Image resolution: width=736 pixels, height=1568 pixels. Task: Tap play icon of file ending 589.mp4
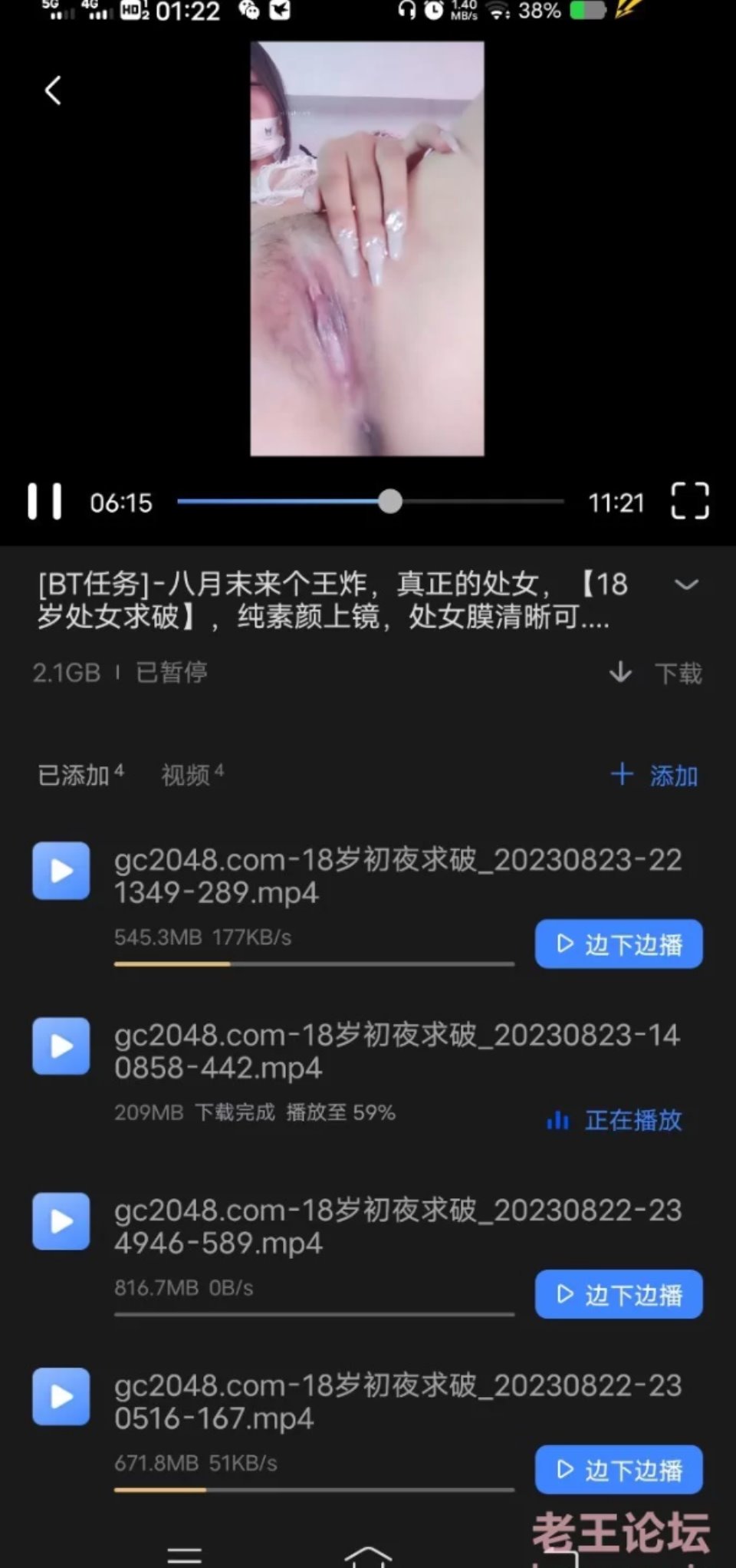(61, 1221)
